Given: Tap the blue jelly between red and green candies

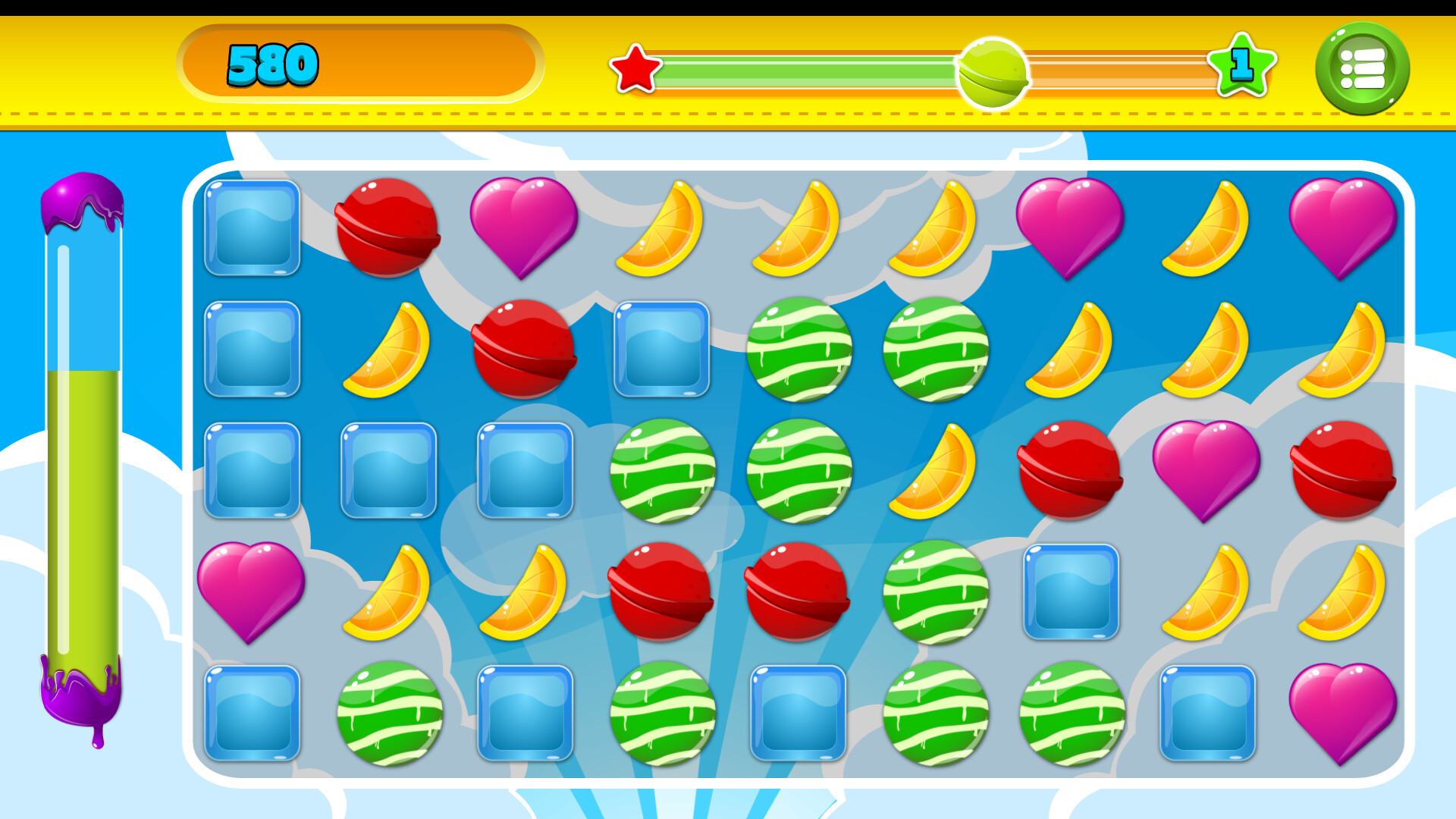Looking at the screenshot, I should tap(661, 350).
